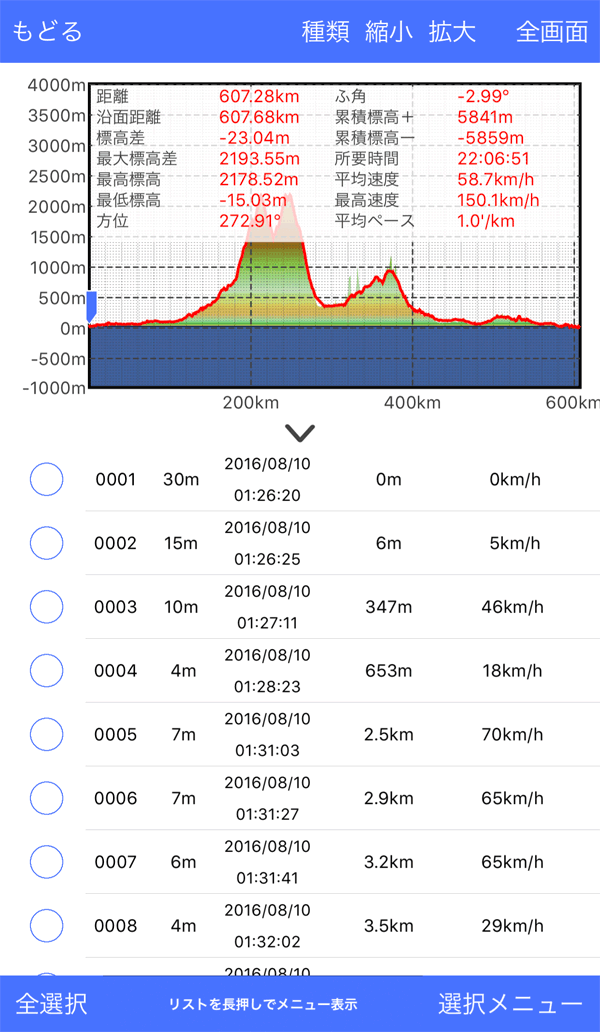Check the circle for point 0004

[47, 671]
